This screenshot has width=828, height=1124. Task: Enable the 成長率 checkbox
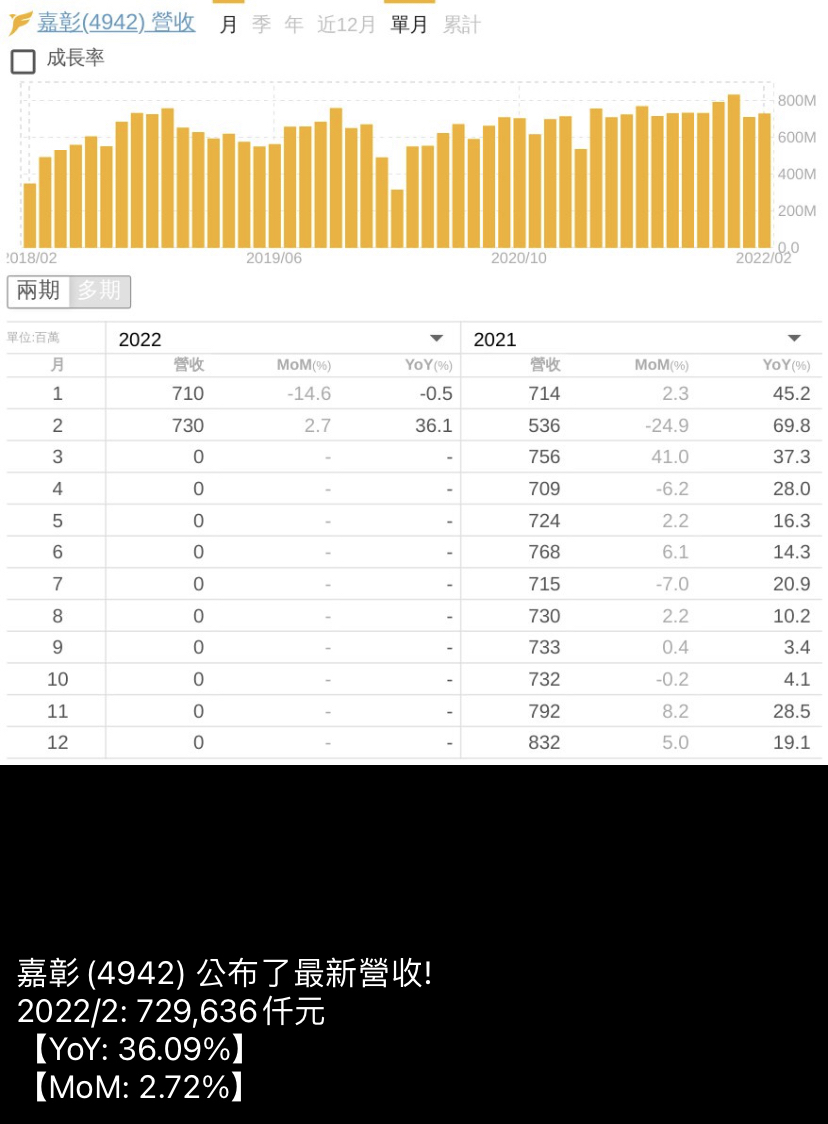(x=23, y=62)
